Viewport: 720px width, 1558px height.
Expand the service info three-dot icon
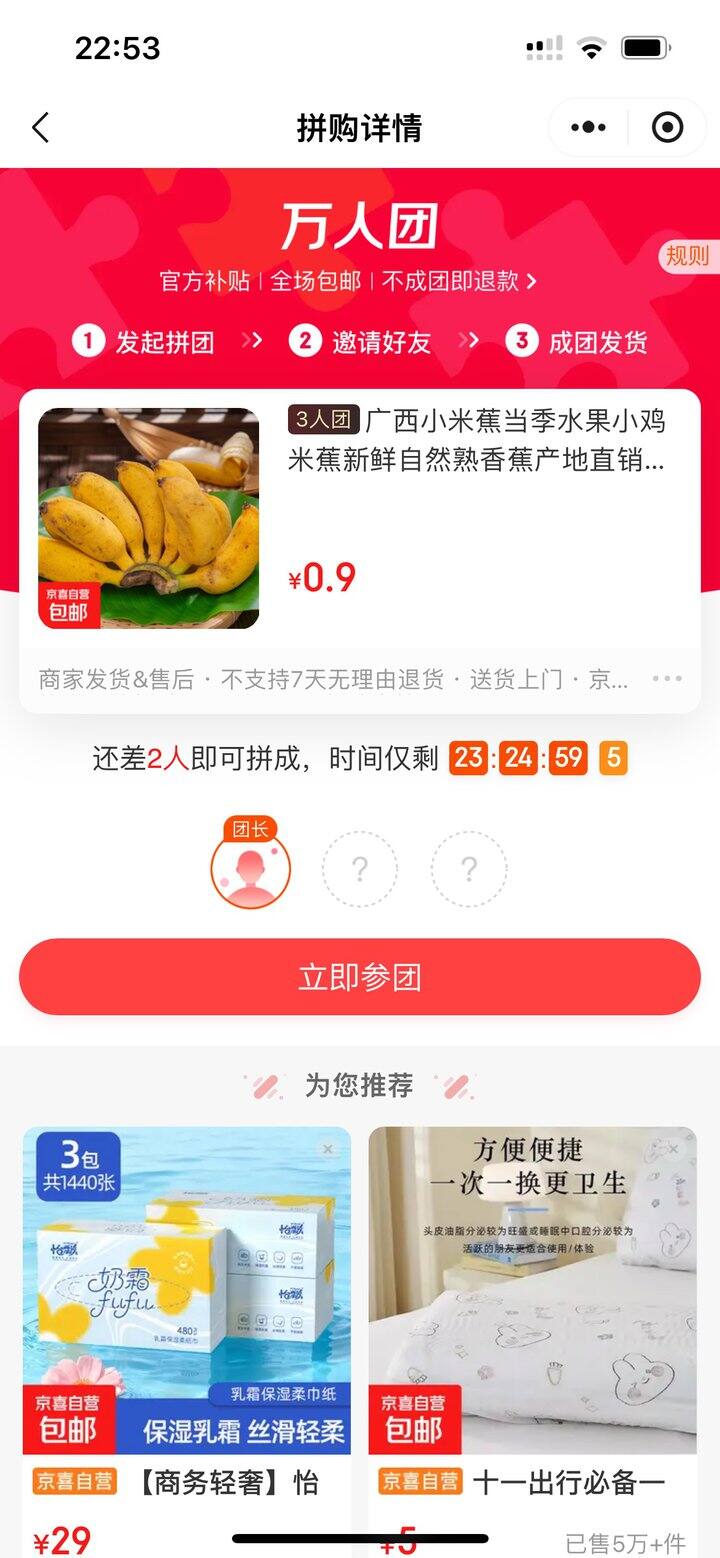click(x=667, y=680)
